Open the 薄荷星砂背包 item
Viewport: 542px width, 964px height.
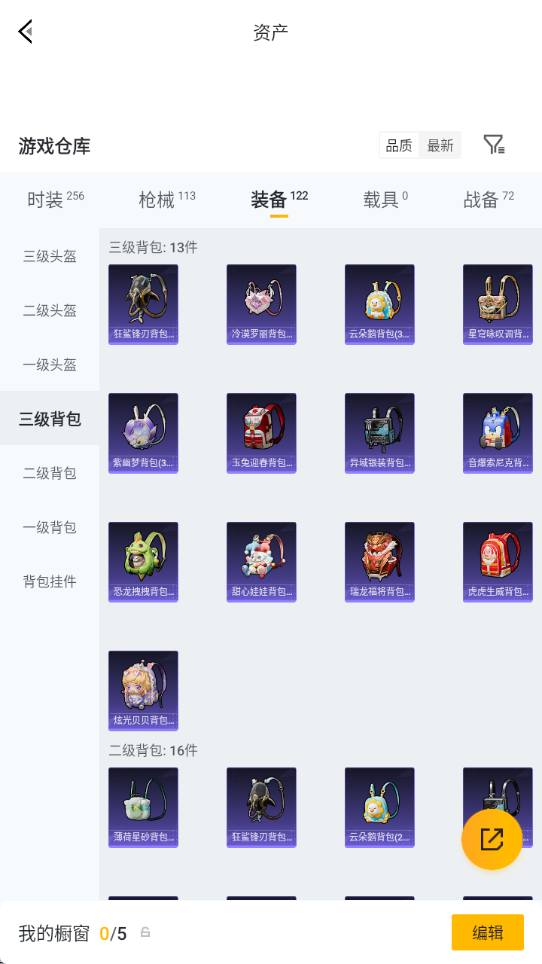click(x=143, y=807)
